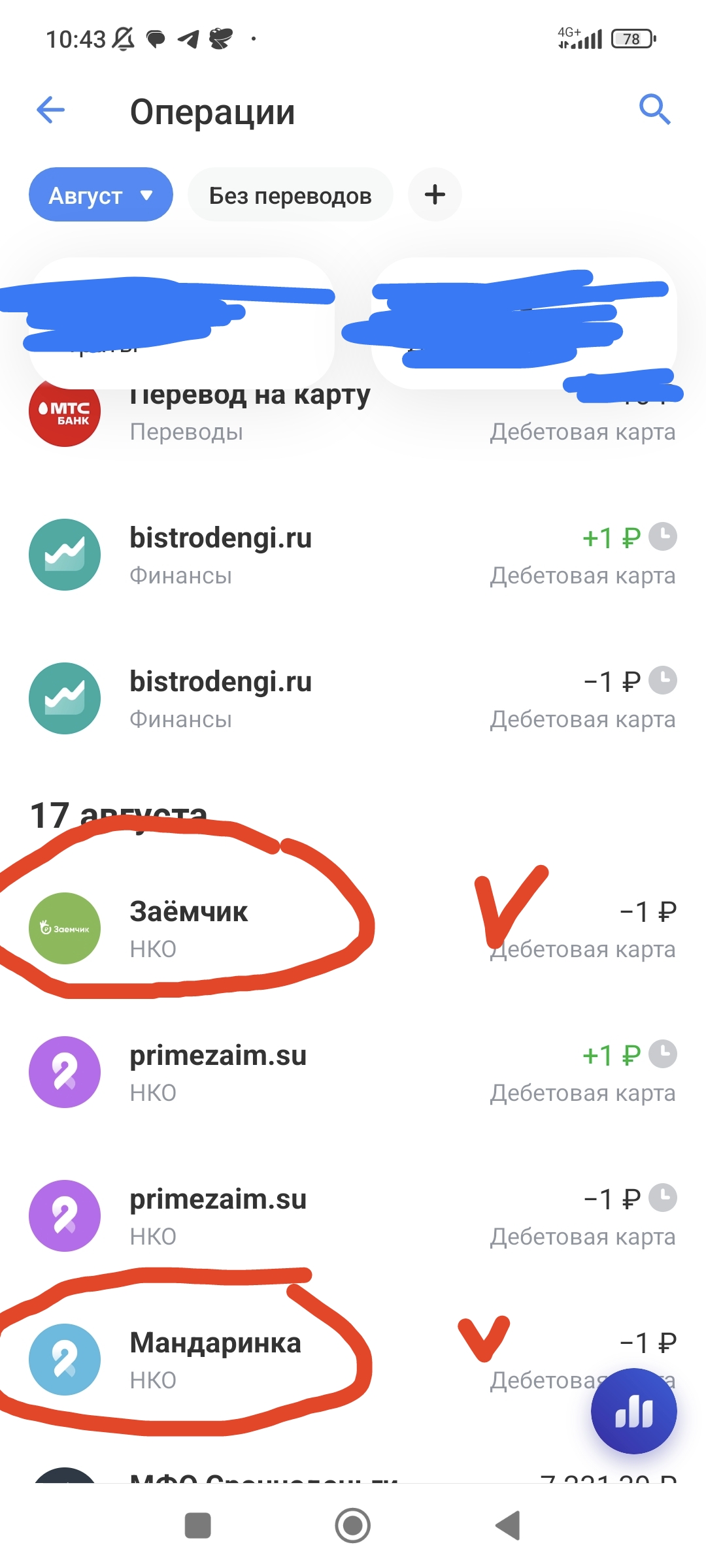Open the Заёмчик operation details
The height and width of the screenshot is (1568, 706).
pyautogui.click(x=353, y=929)
